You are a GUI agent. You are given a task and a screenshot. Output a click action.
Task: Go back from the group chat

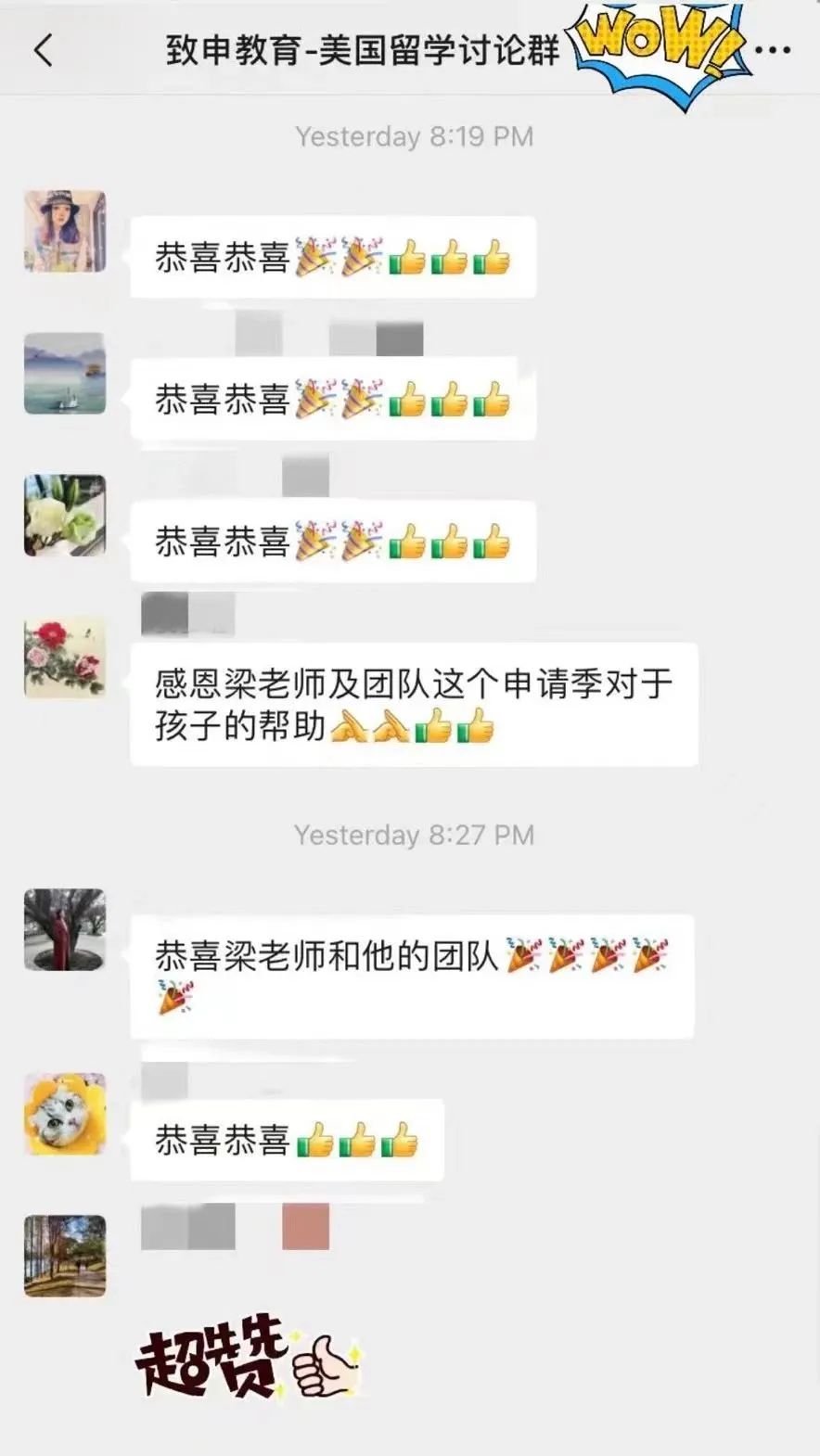[43, 50]
